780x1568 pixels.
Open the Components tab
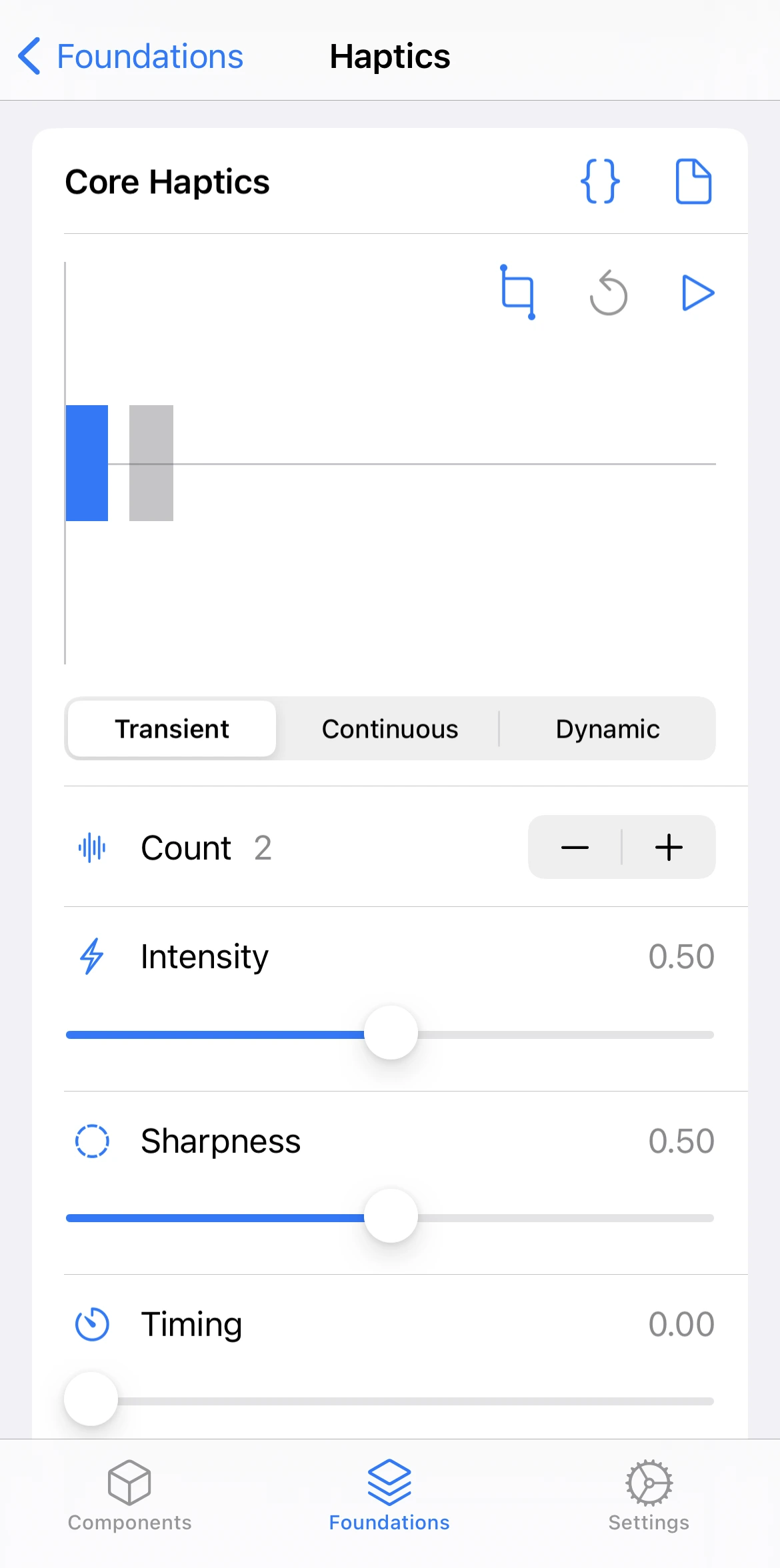(129, 1496)
